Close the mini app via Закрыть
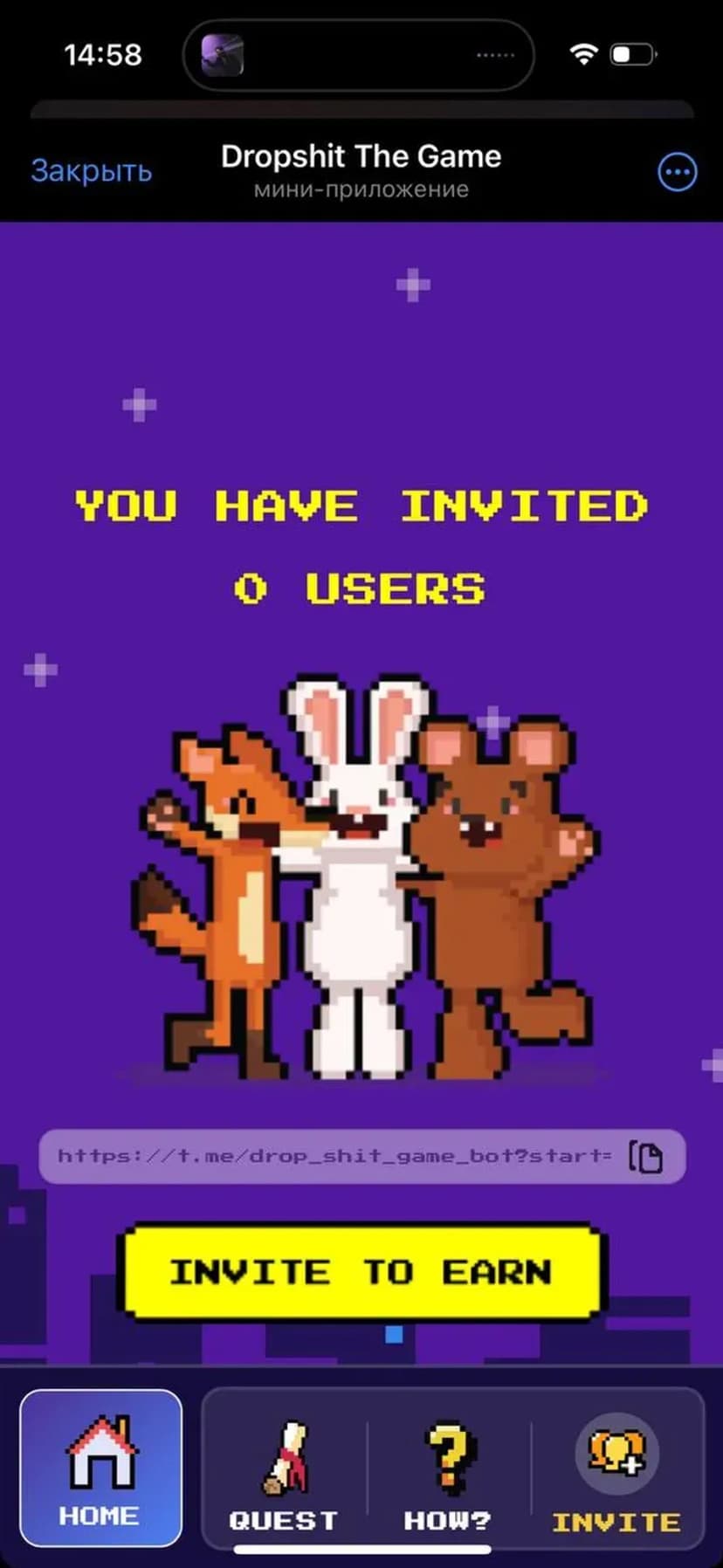 tap(91, 170)
